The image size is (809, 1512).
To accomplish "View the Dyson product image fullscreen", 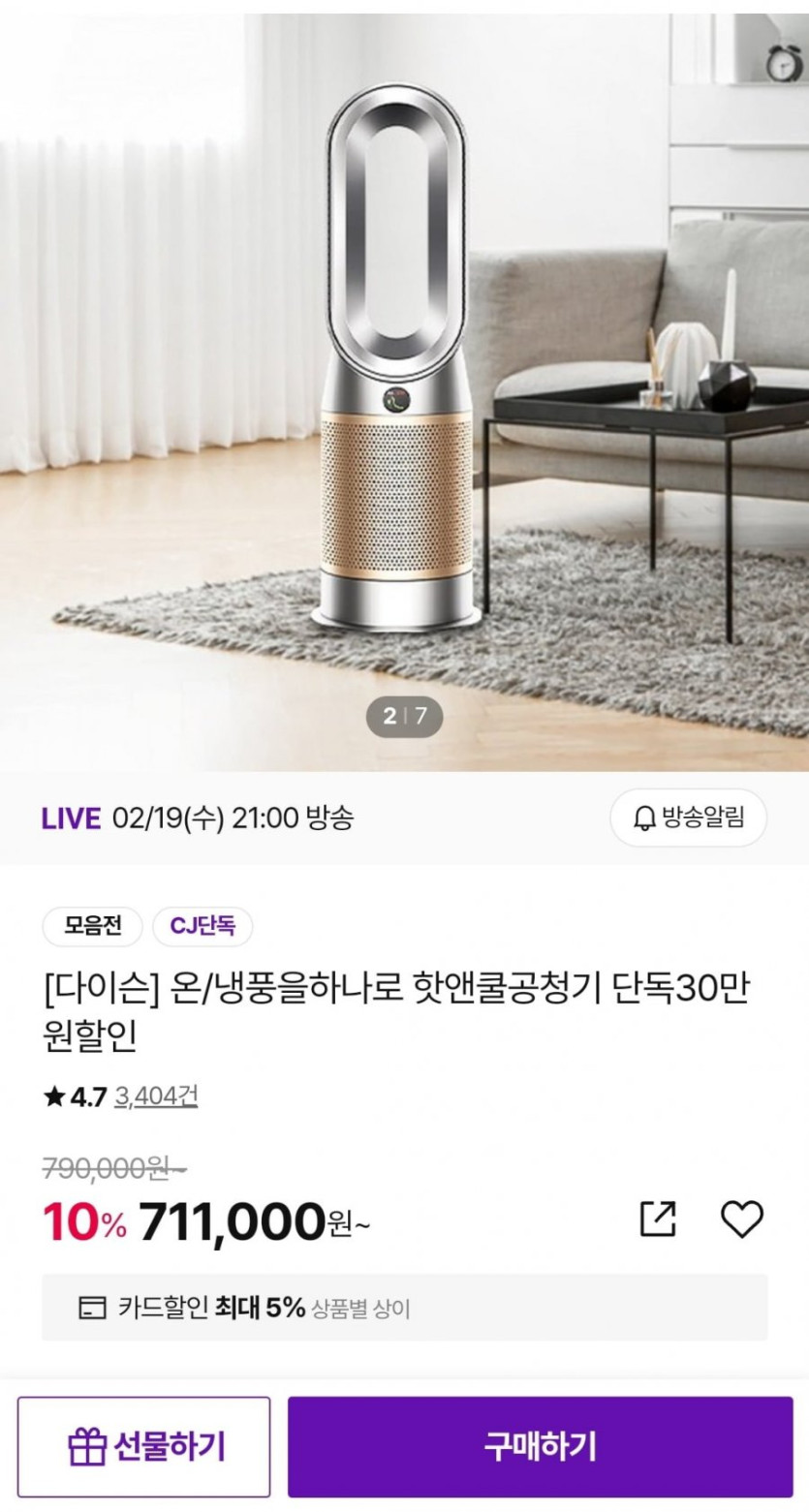I will [404, 387].
